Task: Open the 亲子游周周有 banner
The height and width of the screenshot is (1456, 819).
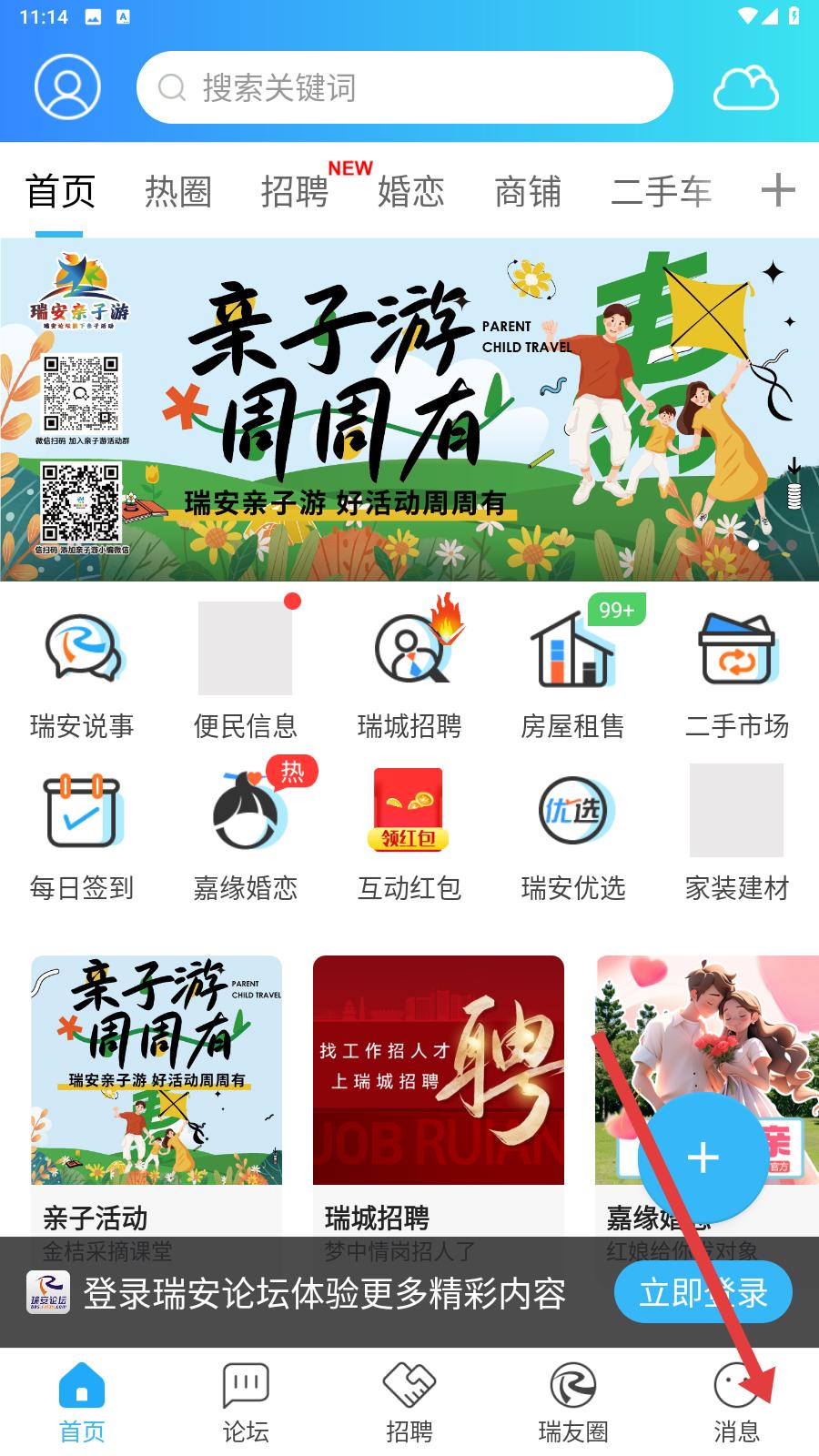Action: (409, 409)
